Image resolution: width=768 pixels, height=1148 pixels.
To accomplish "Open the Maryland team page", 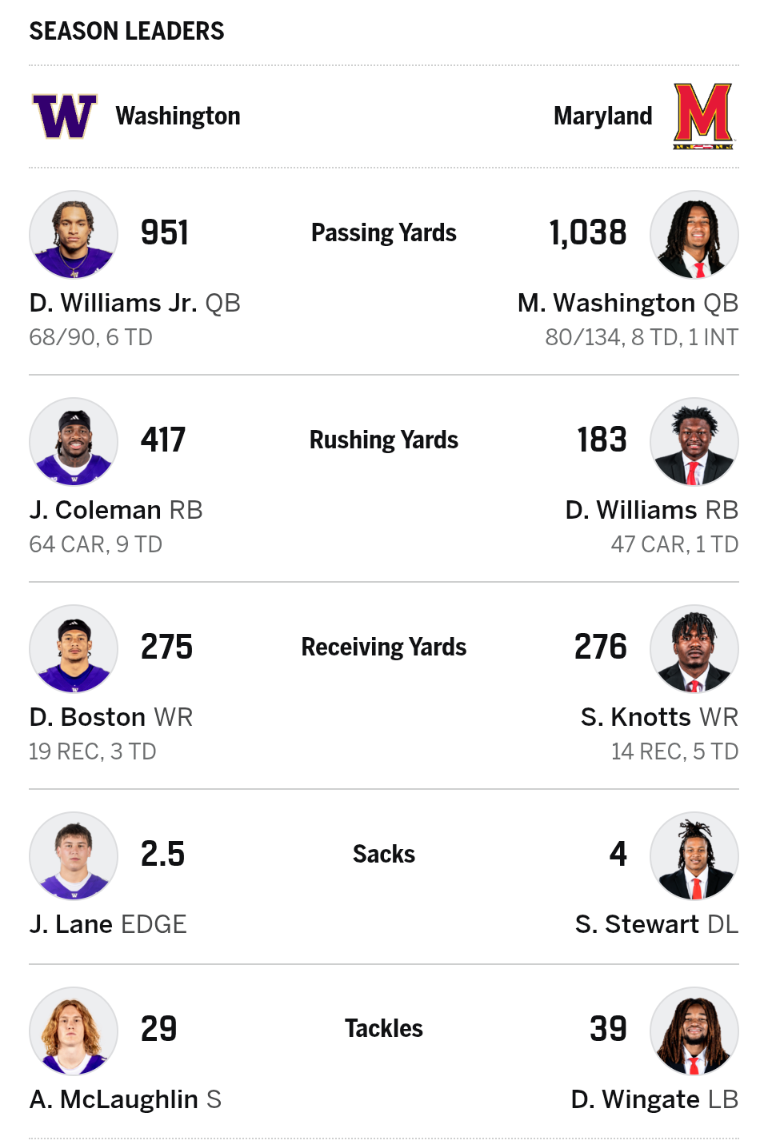I will point(603,116).
